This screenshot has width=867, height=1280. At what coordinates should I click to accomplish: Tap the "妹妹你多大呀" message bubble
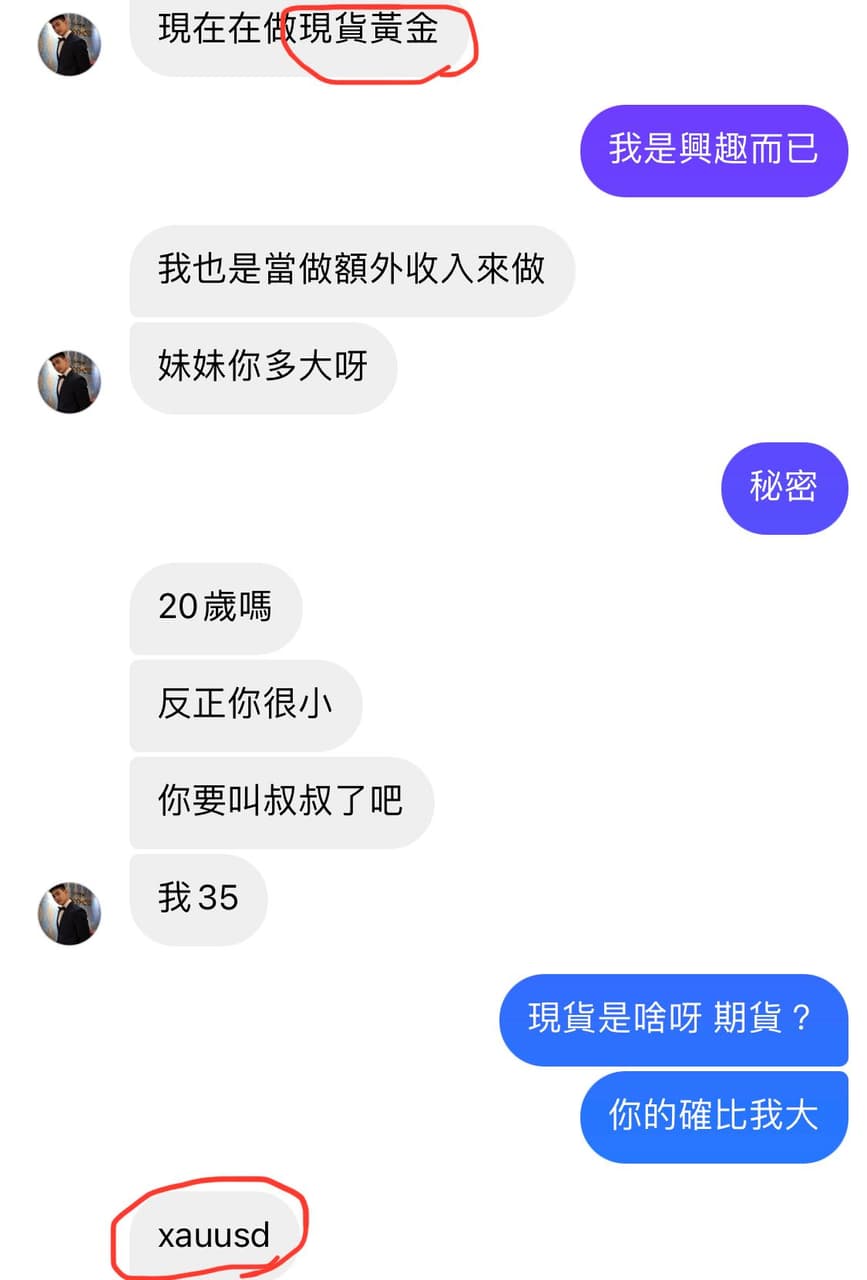coord(262,368)
